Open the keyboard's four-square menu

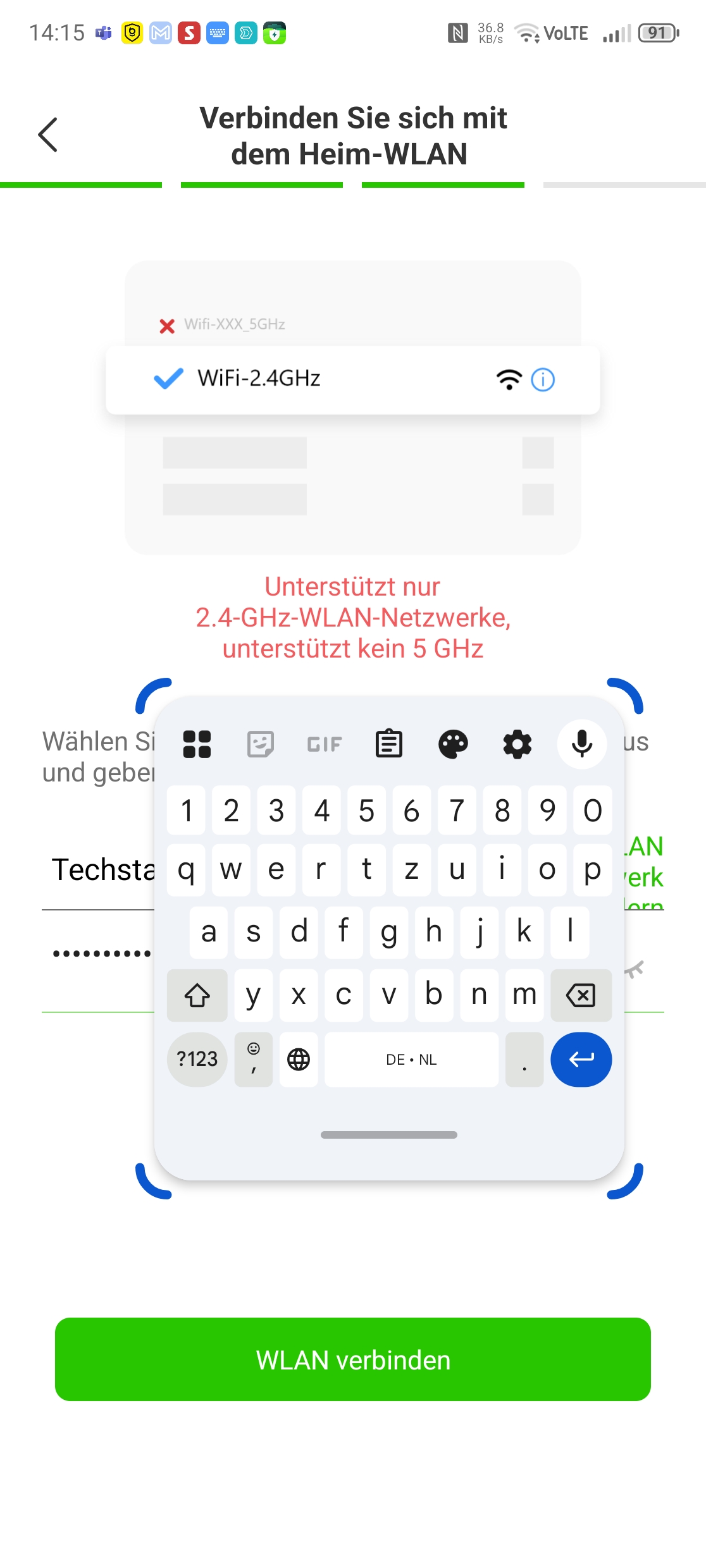(x=197, y=744)
